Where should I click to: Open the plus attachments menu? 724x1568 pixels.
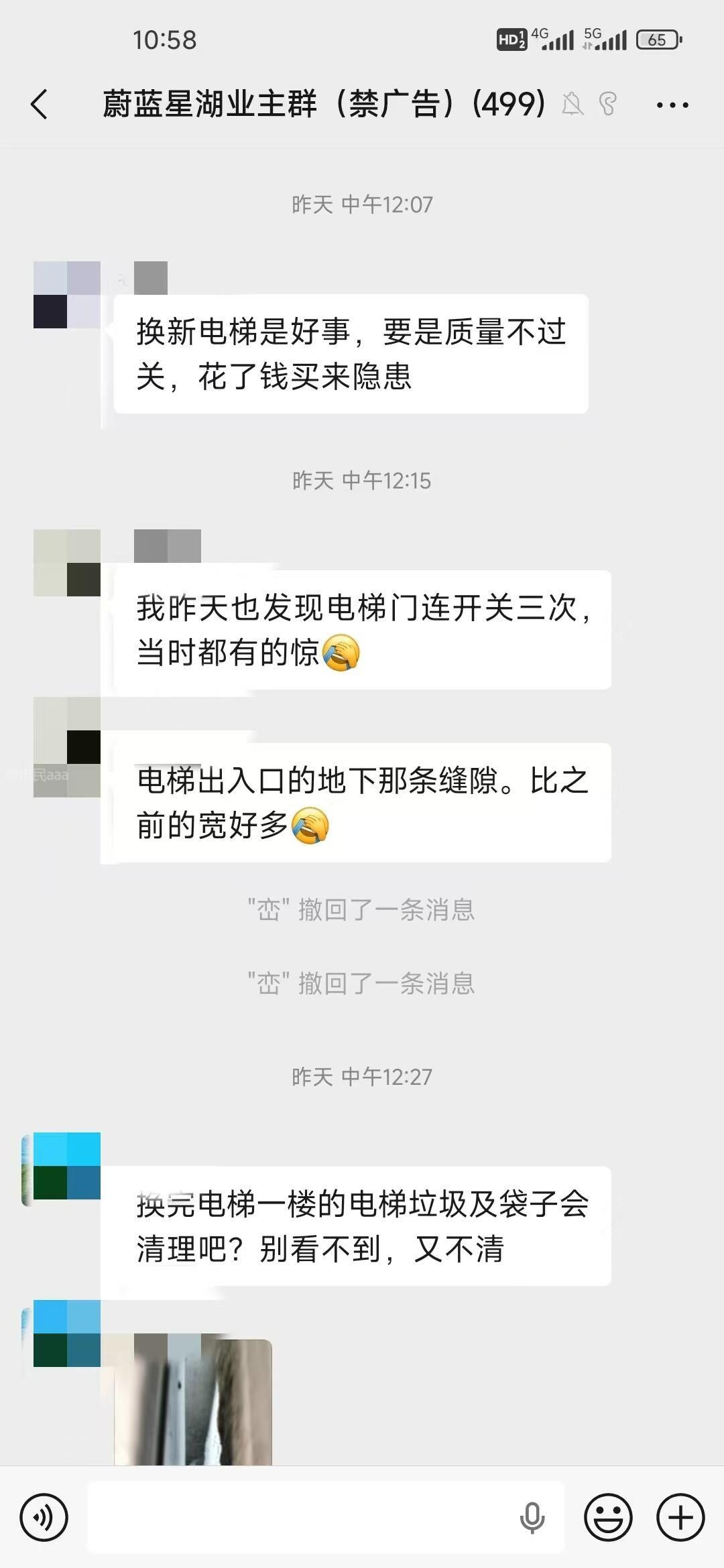[x=680, y=1517]
